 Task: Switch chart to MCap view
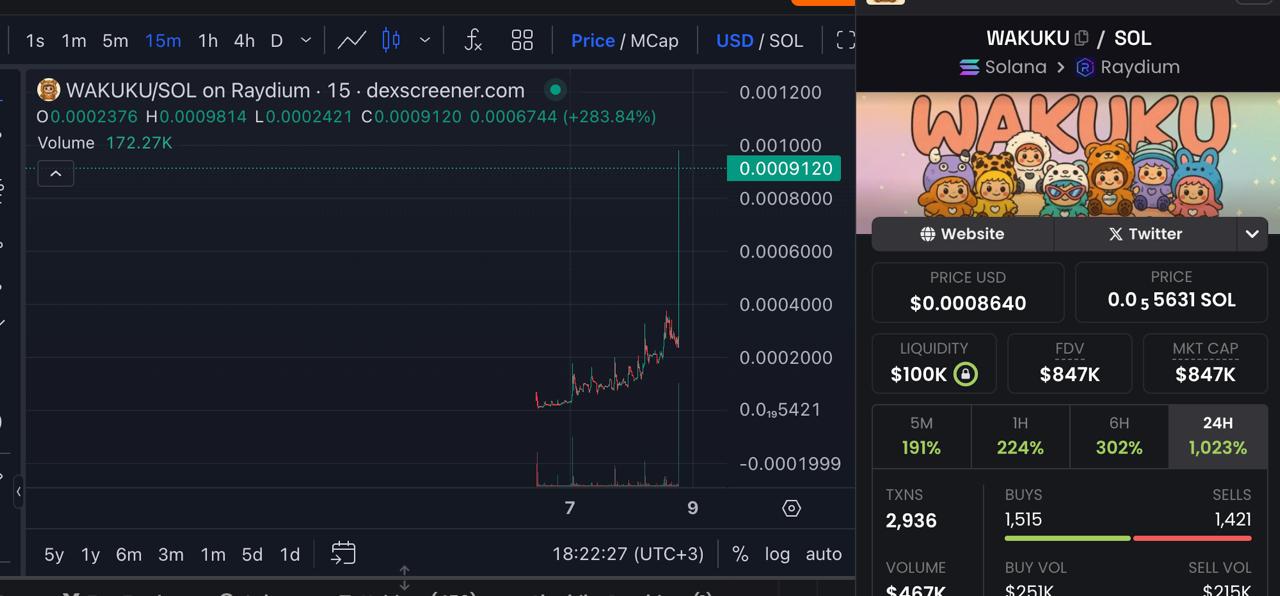pos(654,41)
